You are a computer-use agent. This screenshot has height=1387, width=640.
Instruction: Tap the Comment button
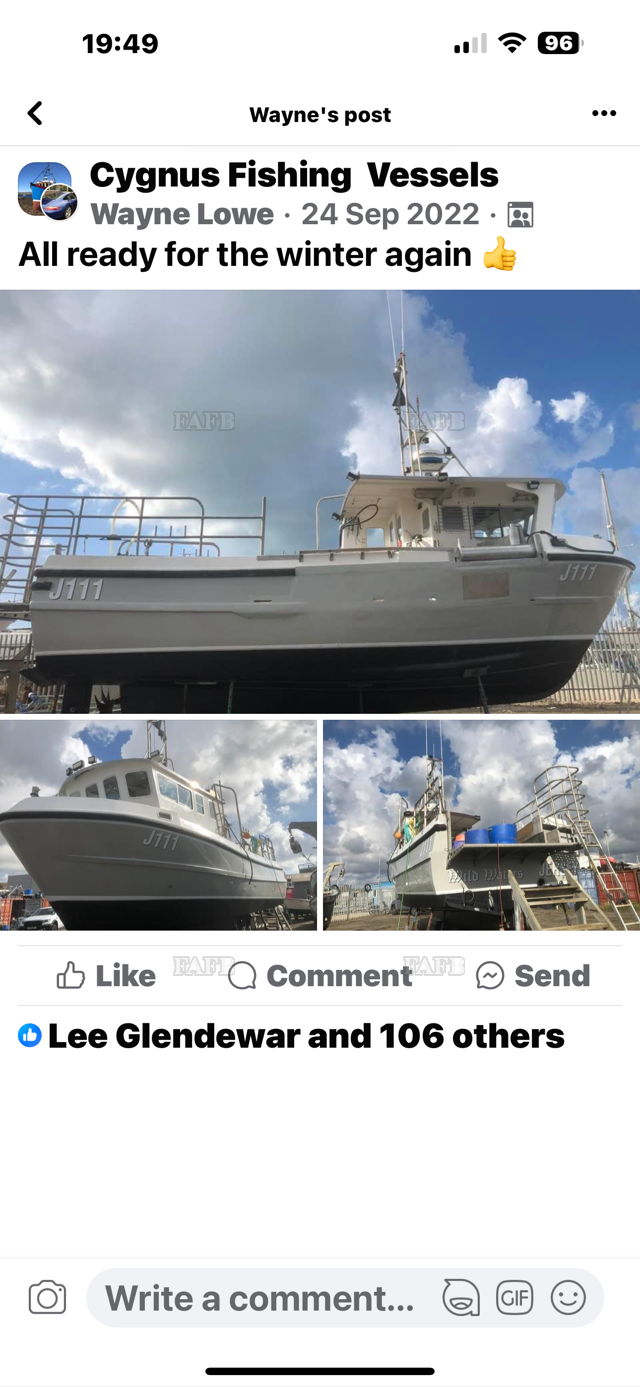[320, 975]
